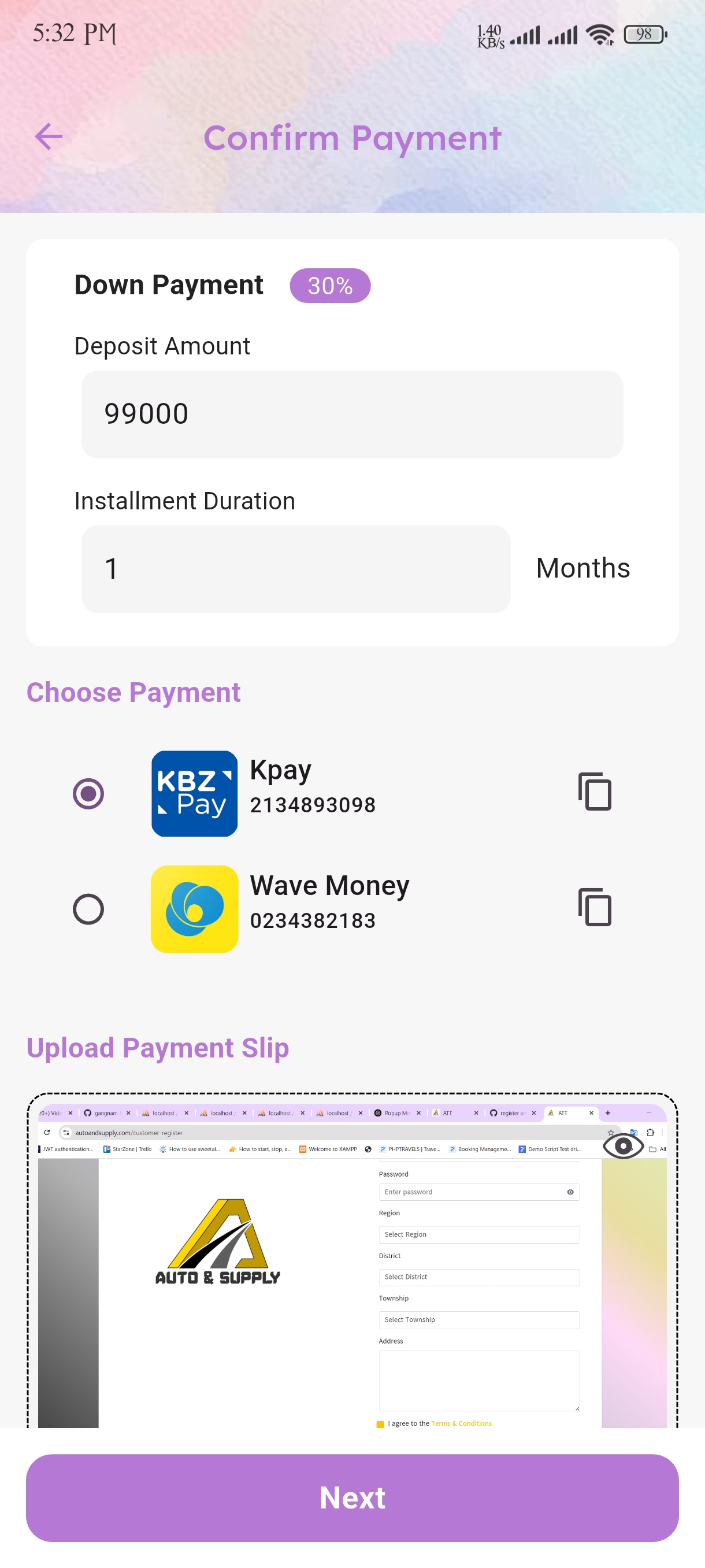The image size is (705, 1568).
Task: Go back using the top-left arrow
Action: pyautogui.click(x=49, y=136)
